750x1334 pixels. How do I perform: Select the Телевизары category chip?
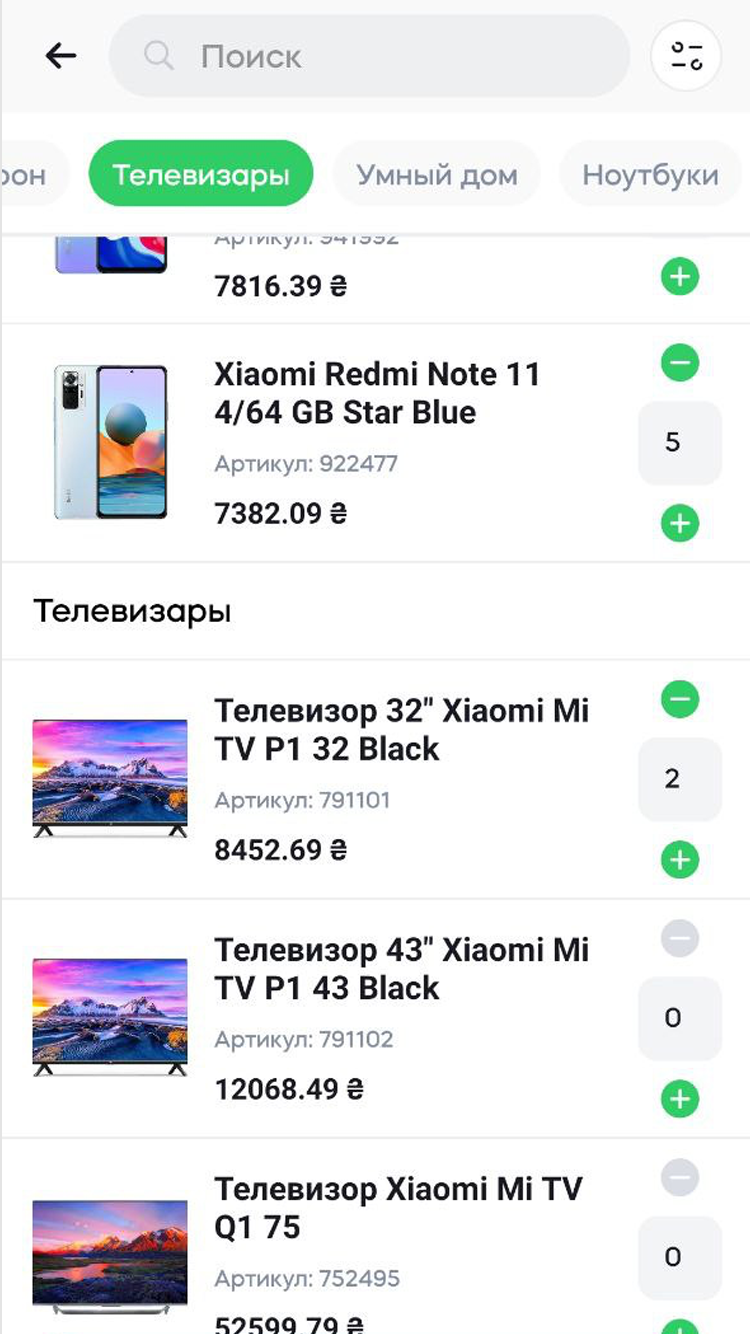coord(201,175)
